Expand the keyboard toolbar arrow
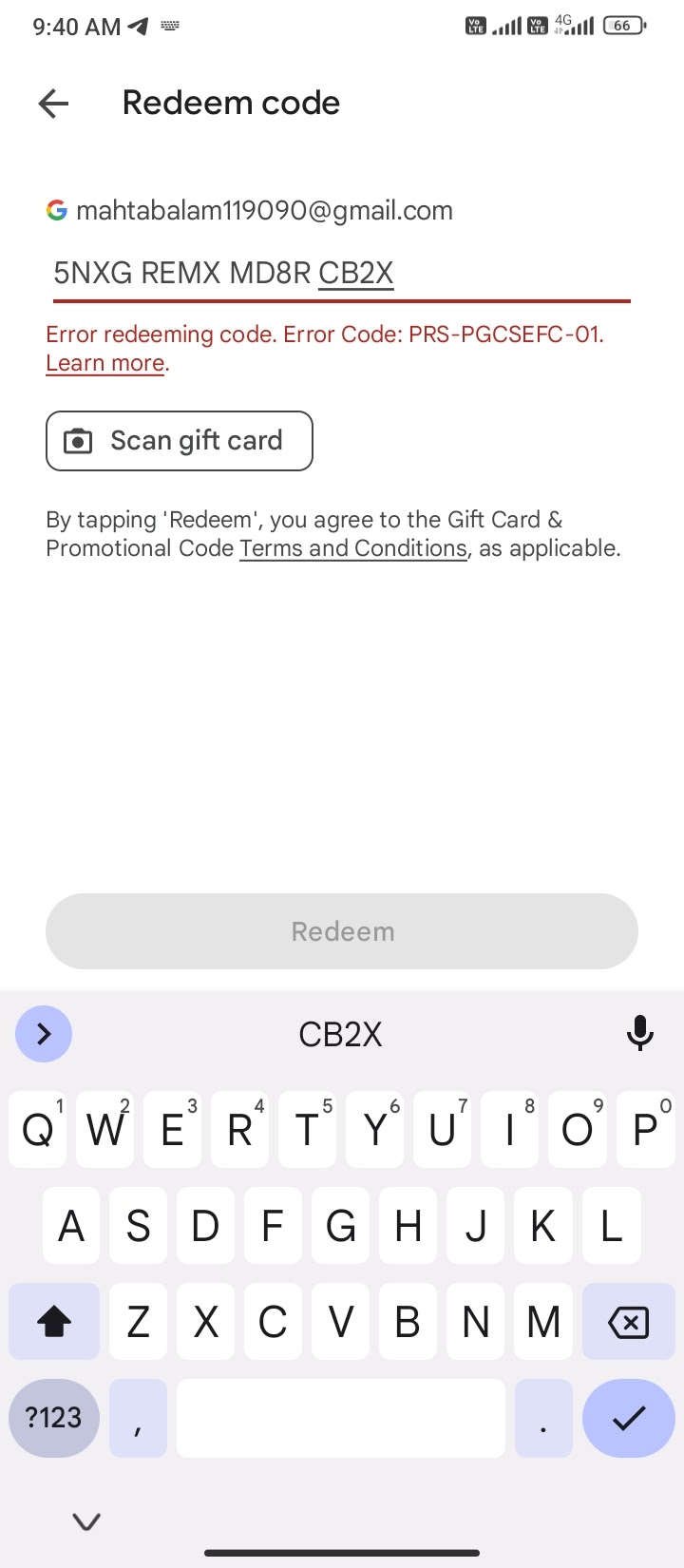This screenshot has width=684, height=1568. click(x=44, y=1034)
